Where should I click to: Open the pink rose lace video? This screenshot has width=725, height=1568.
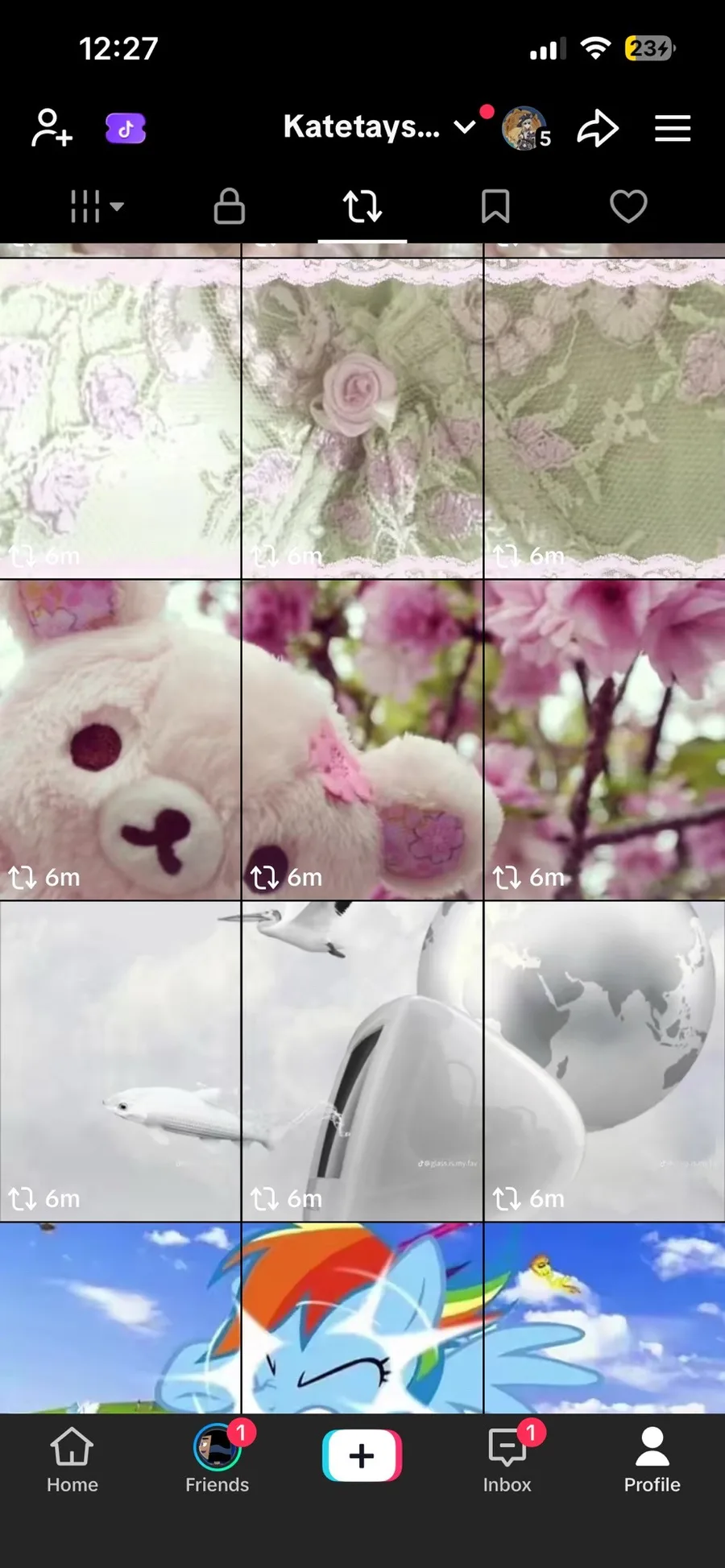pyautogui.click(x=362, y=418)
